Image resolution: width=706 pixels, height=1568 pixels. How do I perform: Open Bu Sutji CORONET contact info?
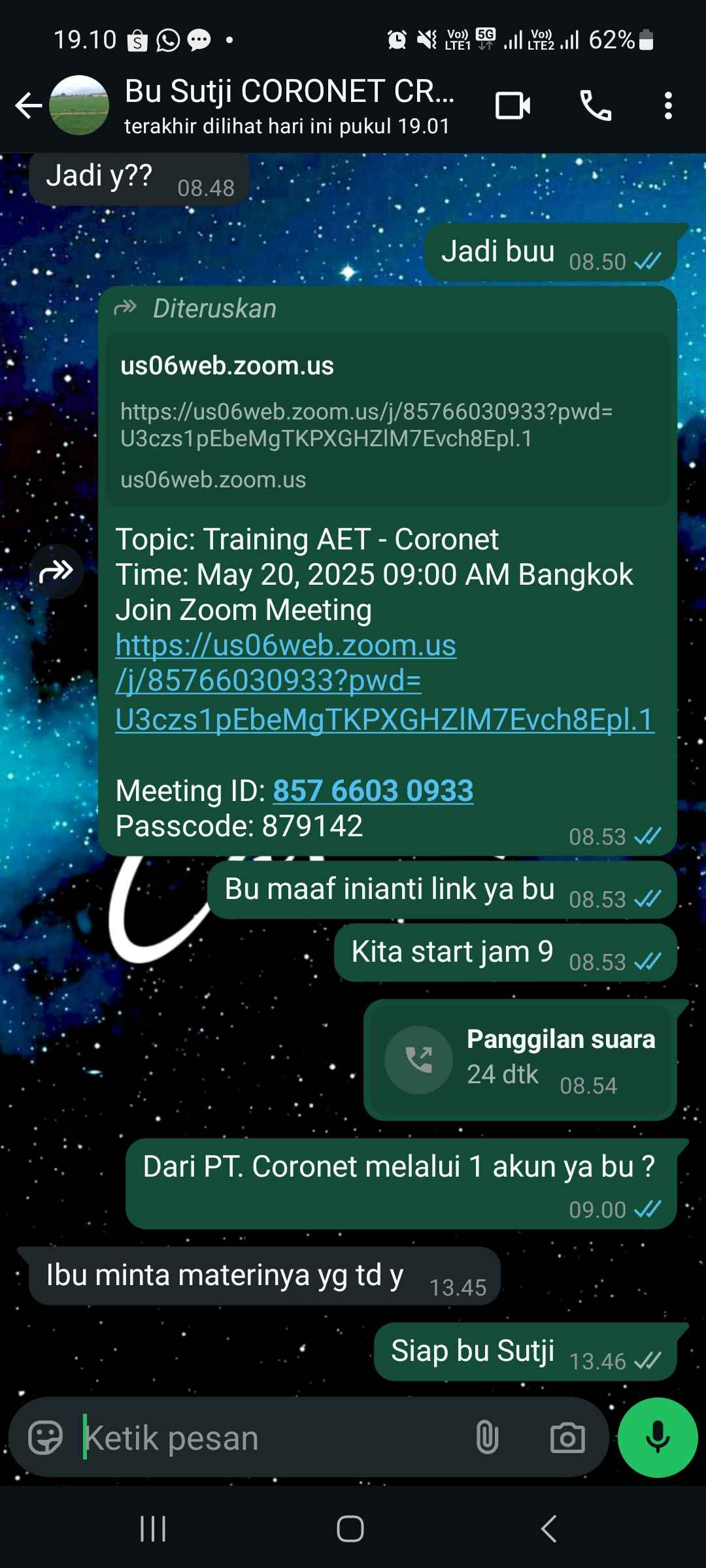288,105
